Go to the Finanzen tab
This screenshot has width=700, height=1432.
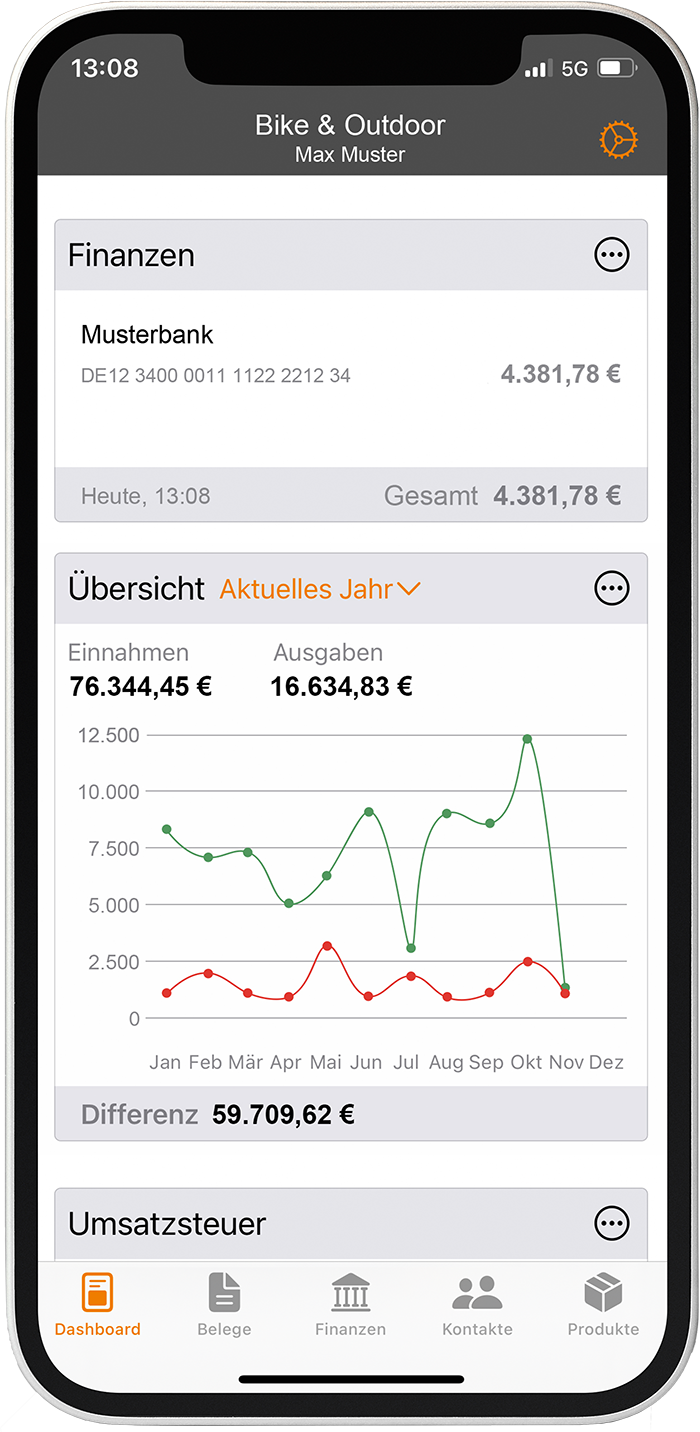pos(350,1304)
